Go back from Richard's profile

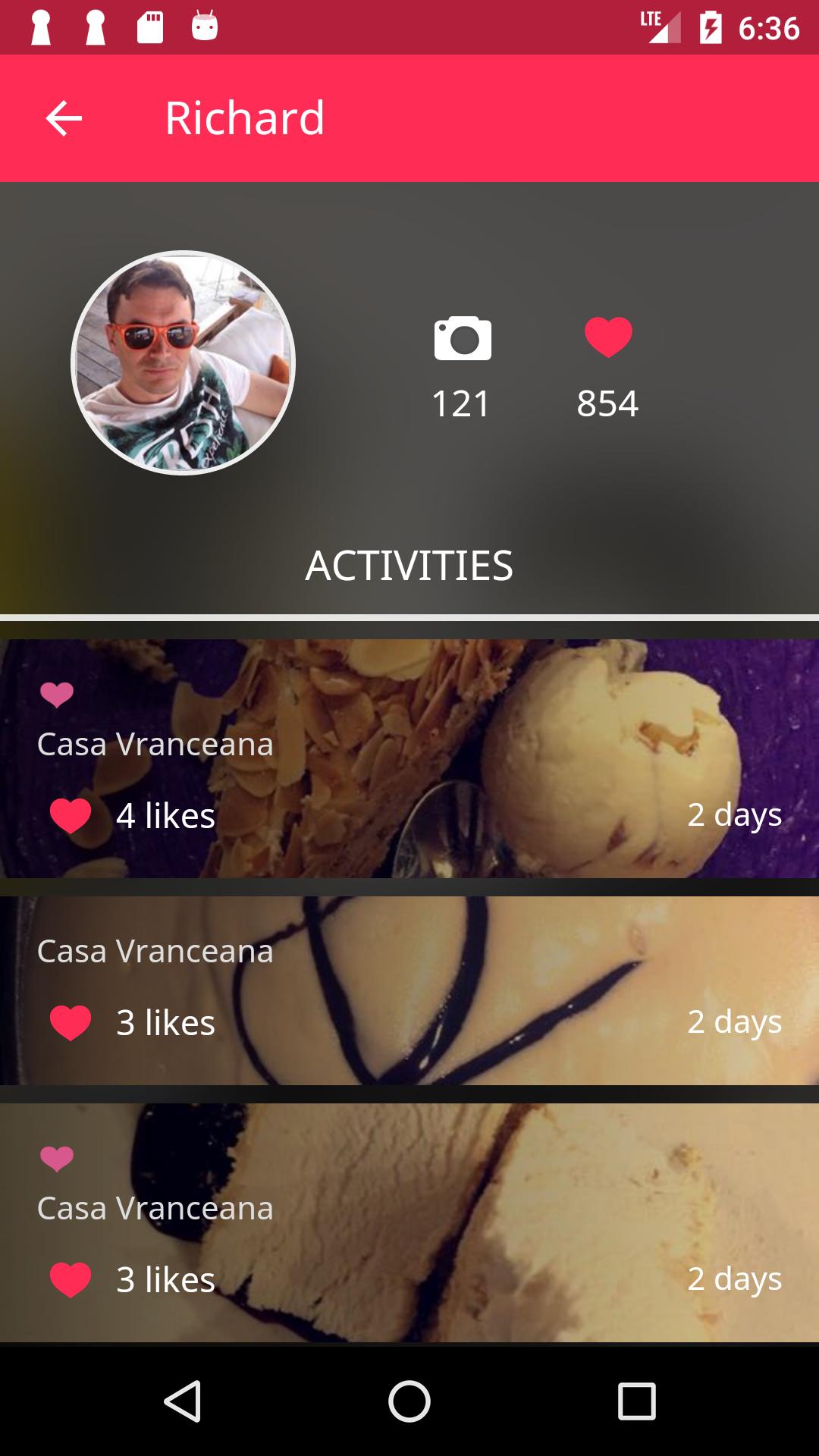tap(64, 119)
